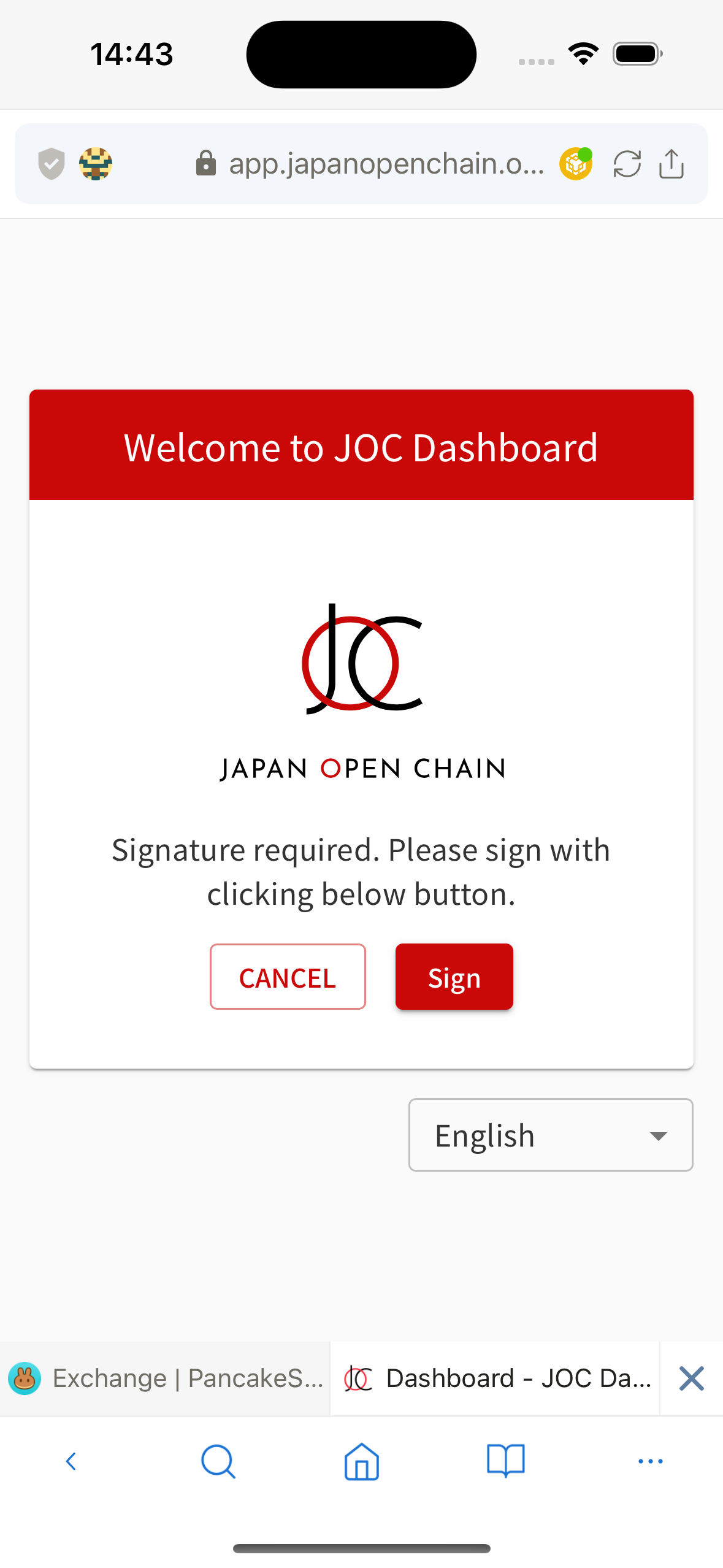Viewport: 723px width, 1568px height.
Task: Tap the red Sign button
Action: click(454, 977)
